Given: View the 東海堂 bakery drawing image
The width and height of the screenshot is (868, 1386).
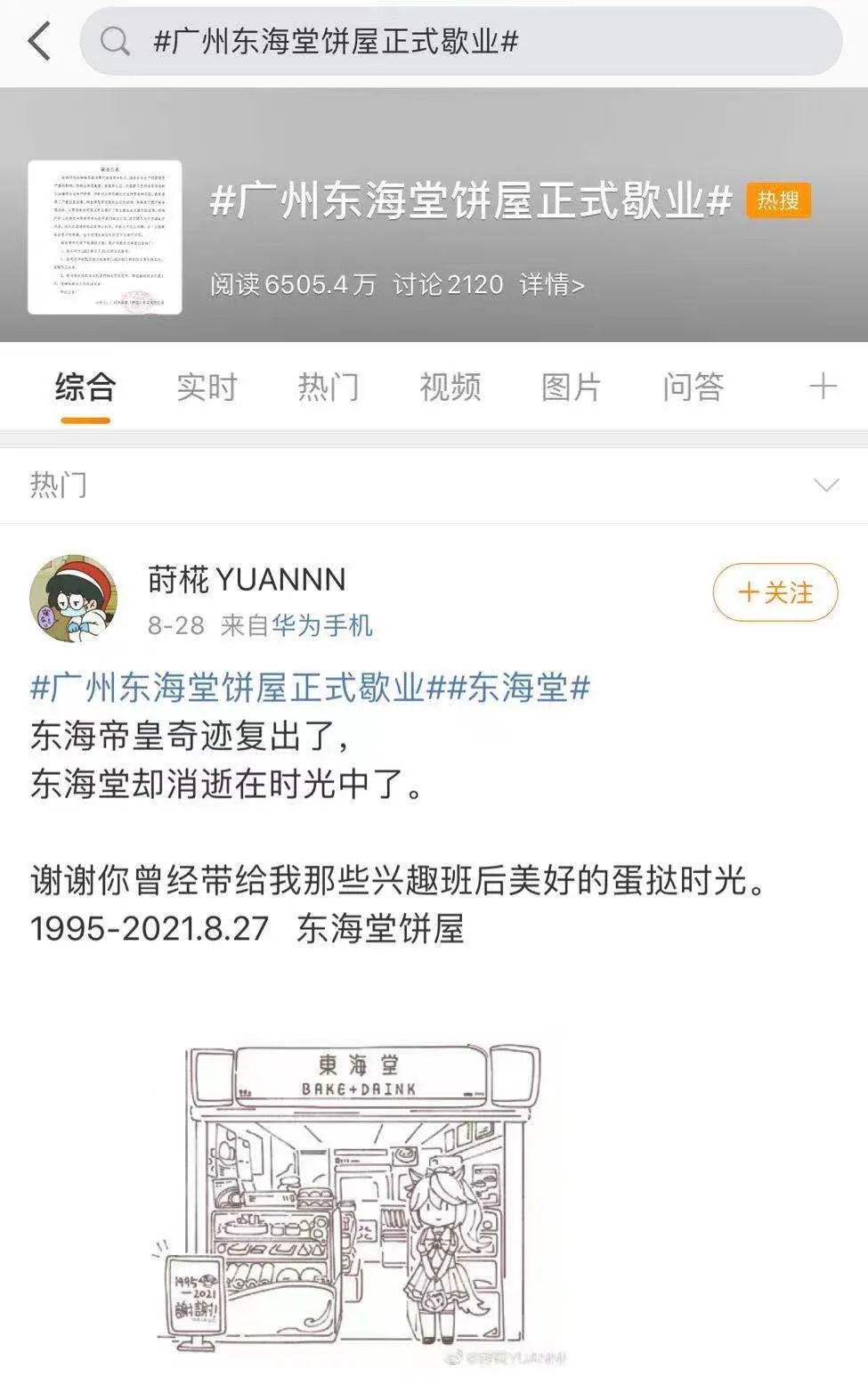Looking at the screenshot, I should (356, 1194).
